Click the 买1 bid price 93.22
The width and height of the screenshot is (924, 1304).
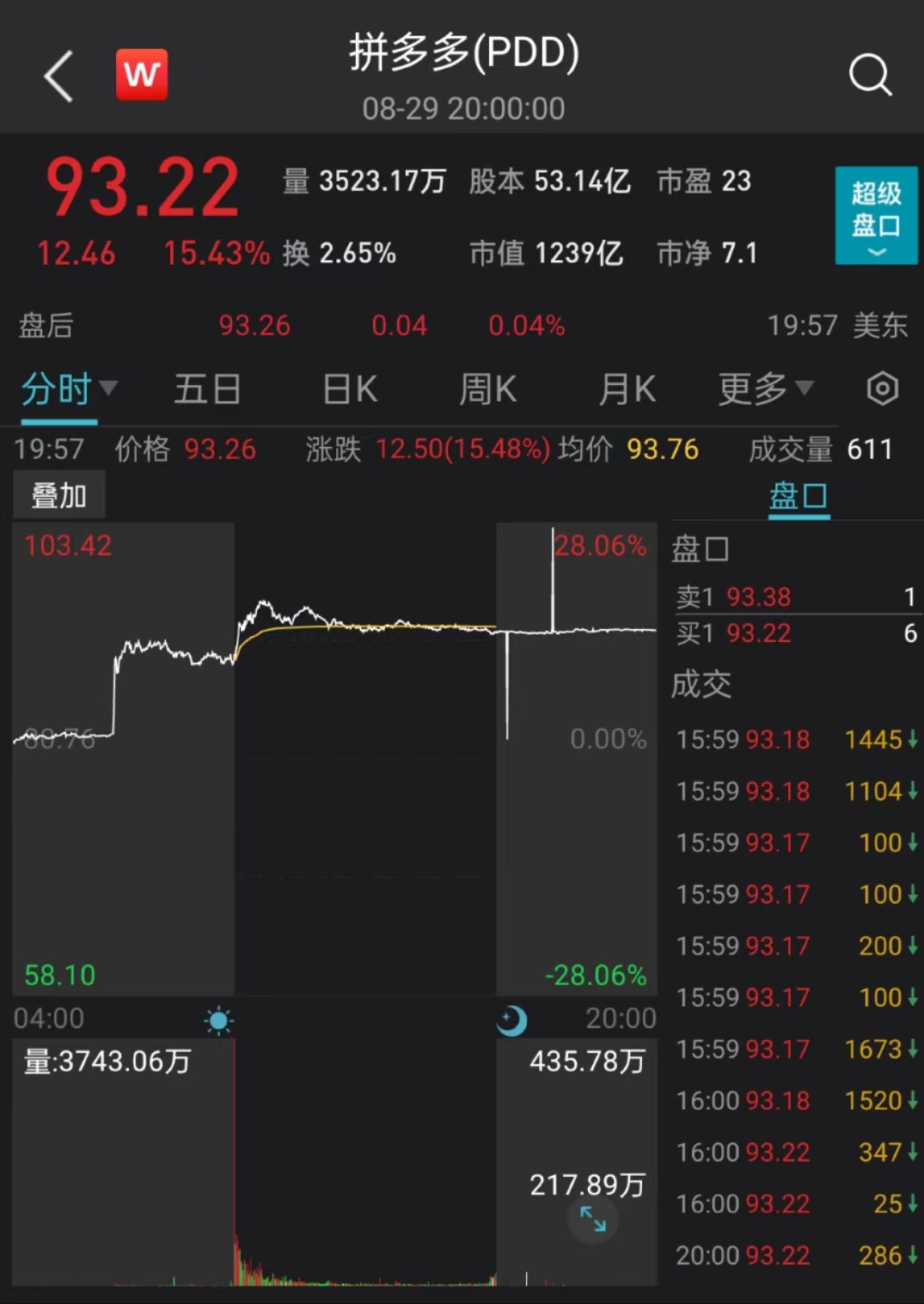click(x=758, y=633)
